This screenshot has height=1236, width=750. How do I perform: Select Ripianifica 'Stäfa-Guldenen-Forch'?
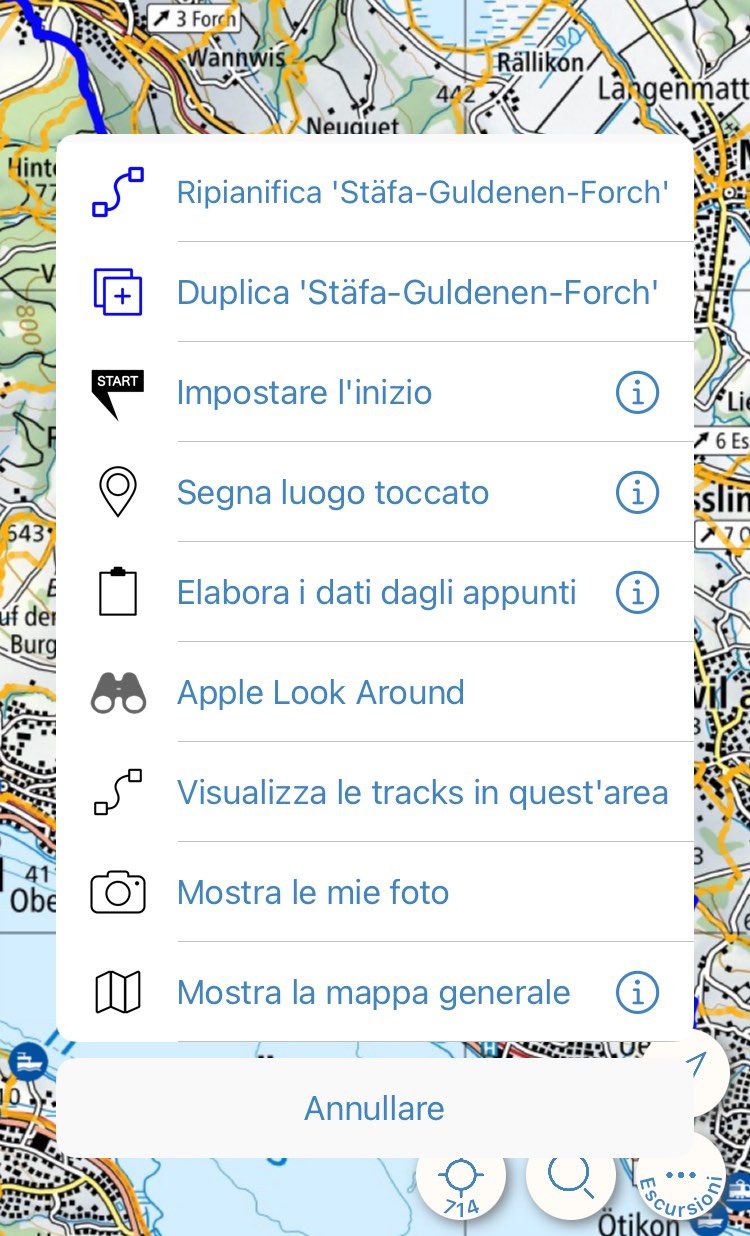[422, 192]
